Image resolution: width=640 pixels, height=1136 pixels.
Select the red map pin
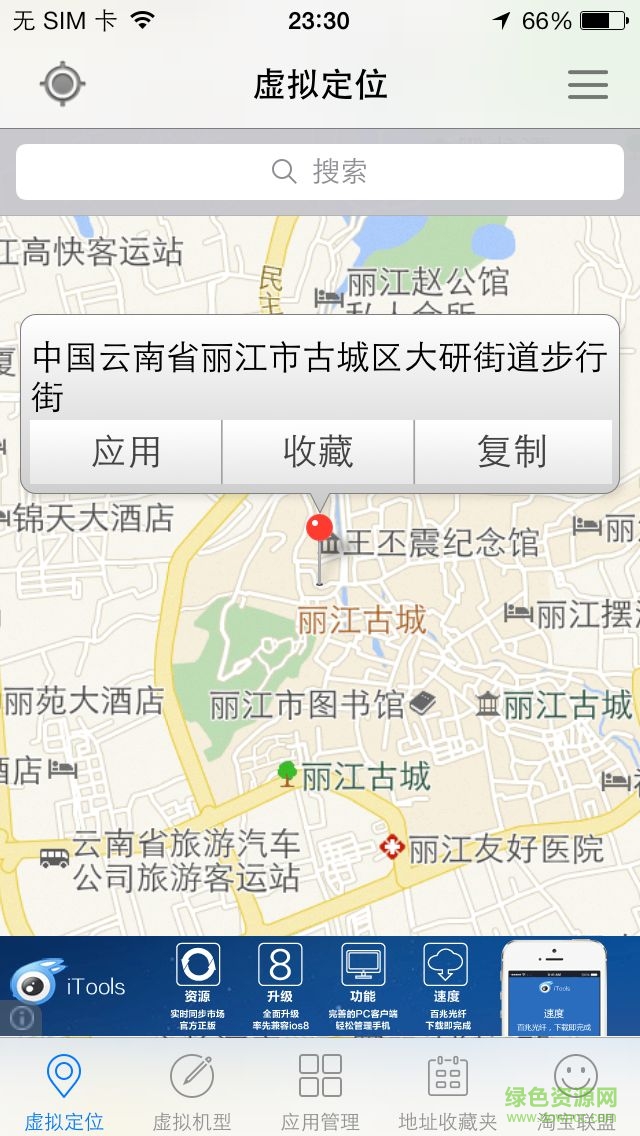(320, 529)
